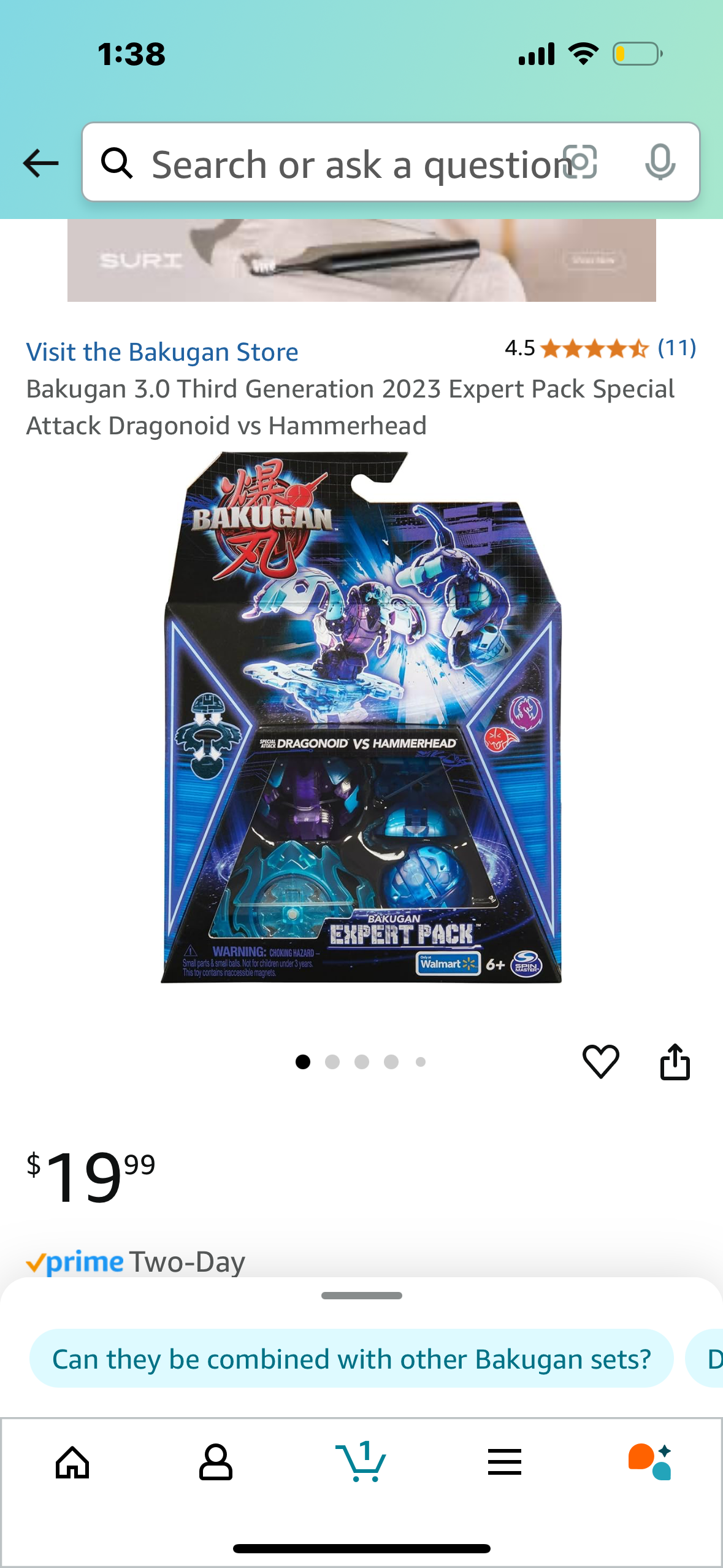
Task: Visit the Bakugan Store link
Action: pos(162,352)
